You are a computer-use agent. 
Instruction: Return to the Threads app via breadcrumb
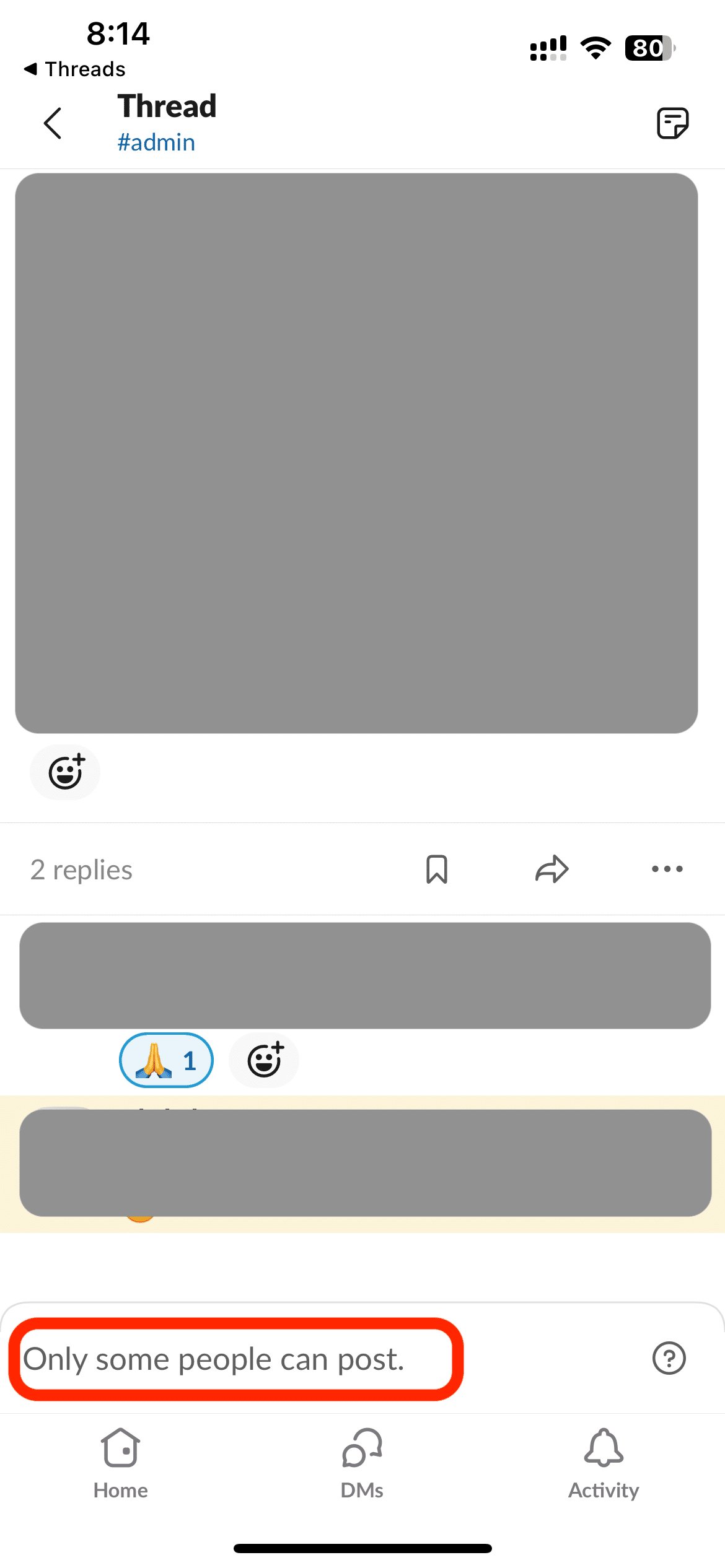pos(74,69)
